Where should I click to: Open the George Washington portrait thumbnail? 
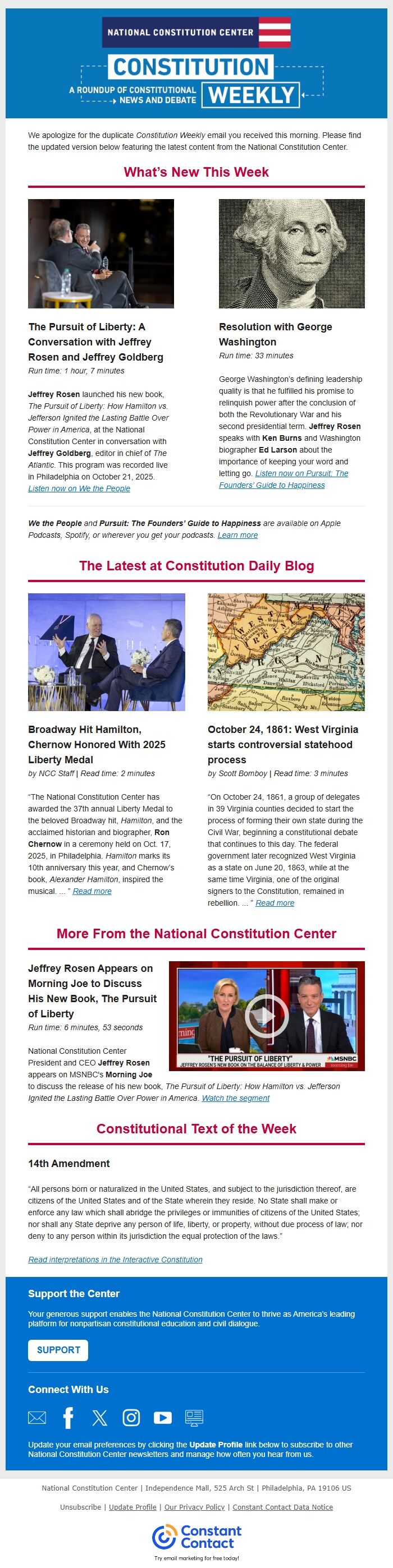[x=291, y=253]
